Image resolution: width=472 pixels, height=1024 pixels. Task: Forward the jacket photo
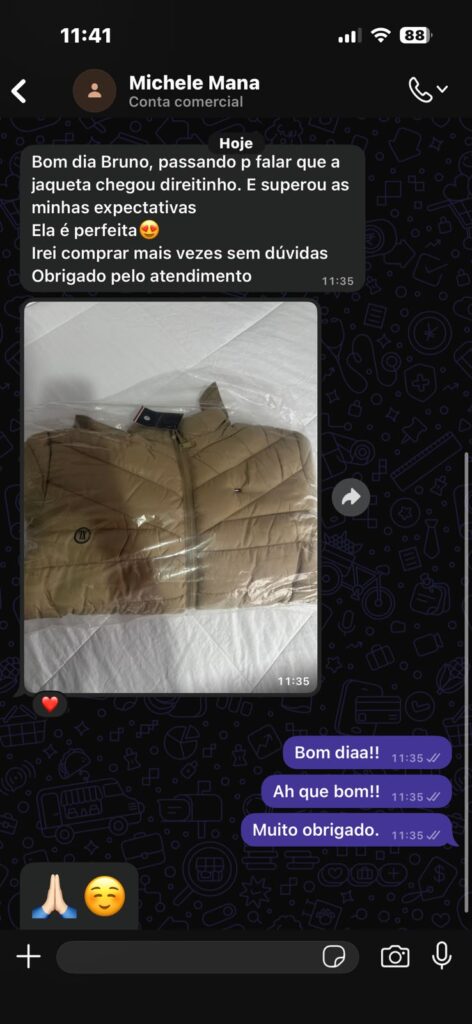[351, 498]
